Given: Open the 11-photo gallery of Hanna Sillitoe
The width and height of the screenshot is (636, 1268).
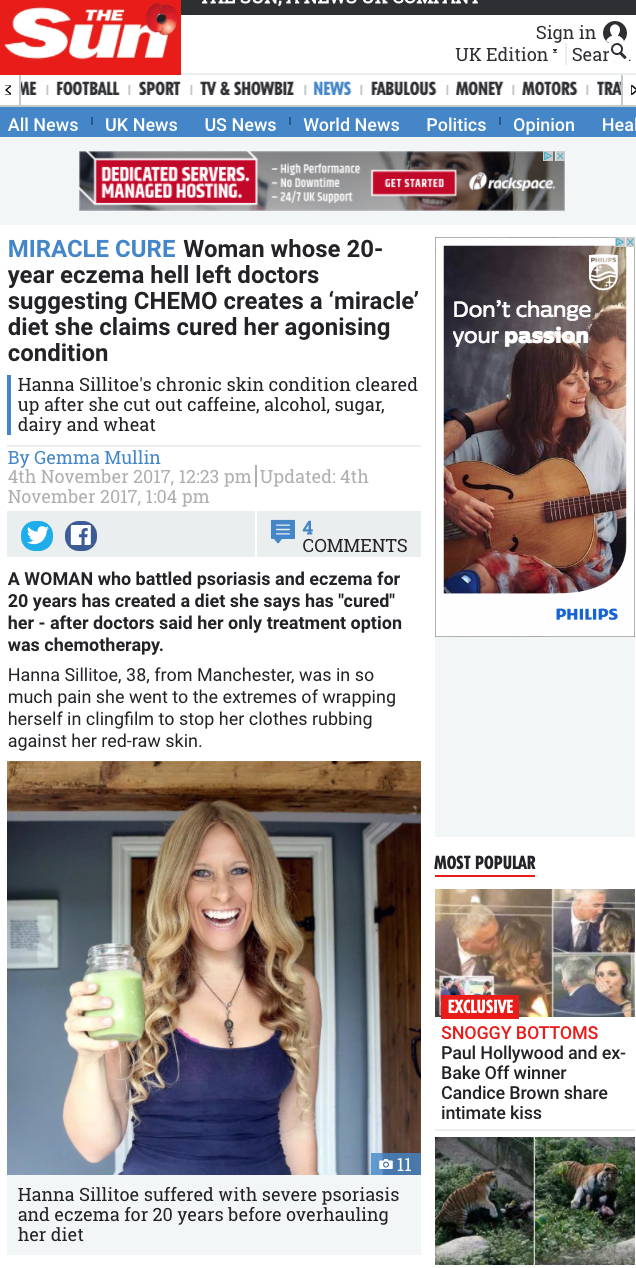Looking at the screenshot, I should click(396, 1164).
